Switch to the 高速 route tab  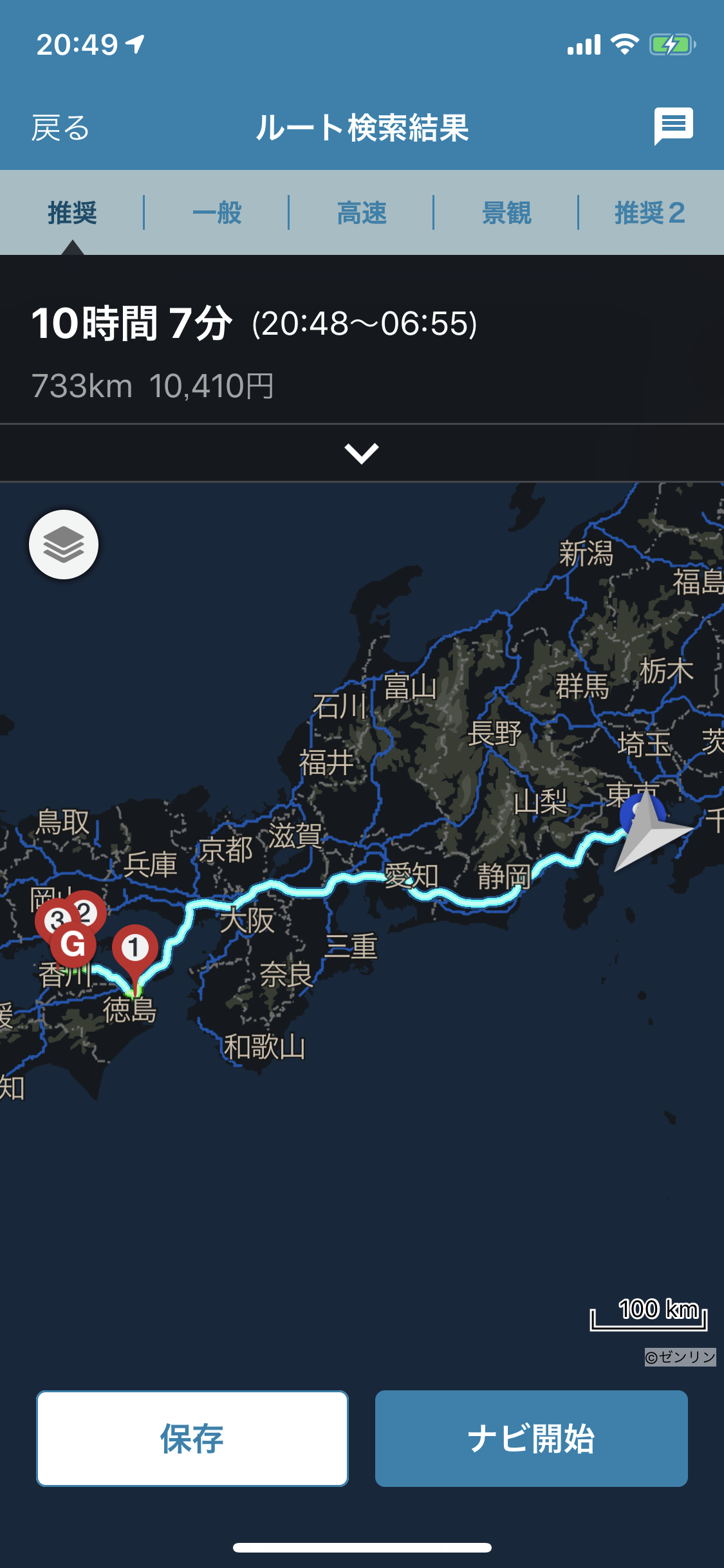[x=362, y=212]
